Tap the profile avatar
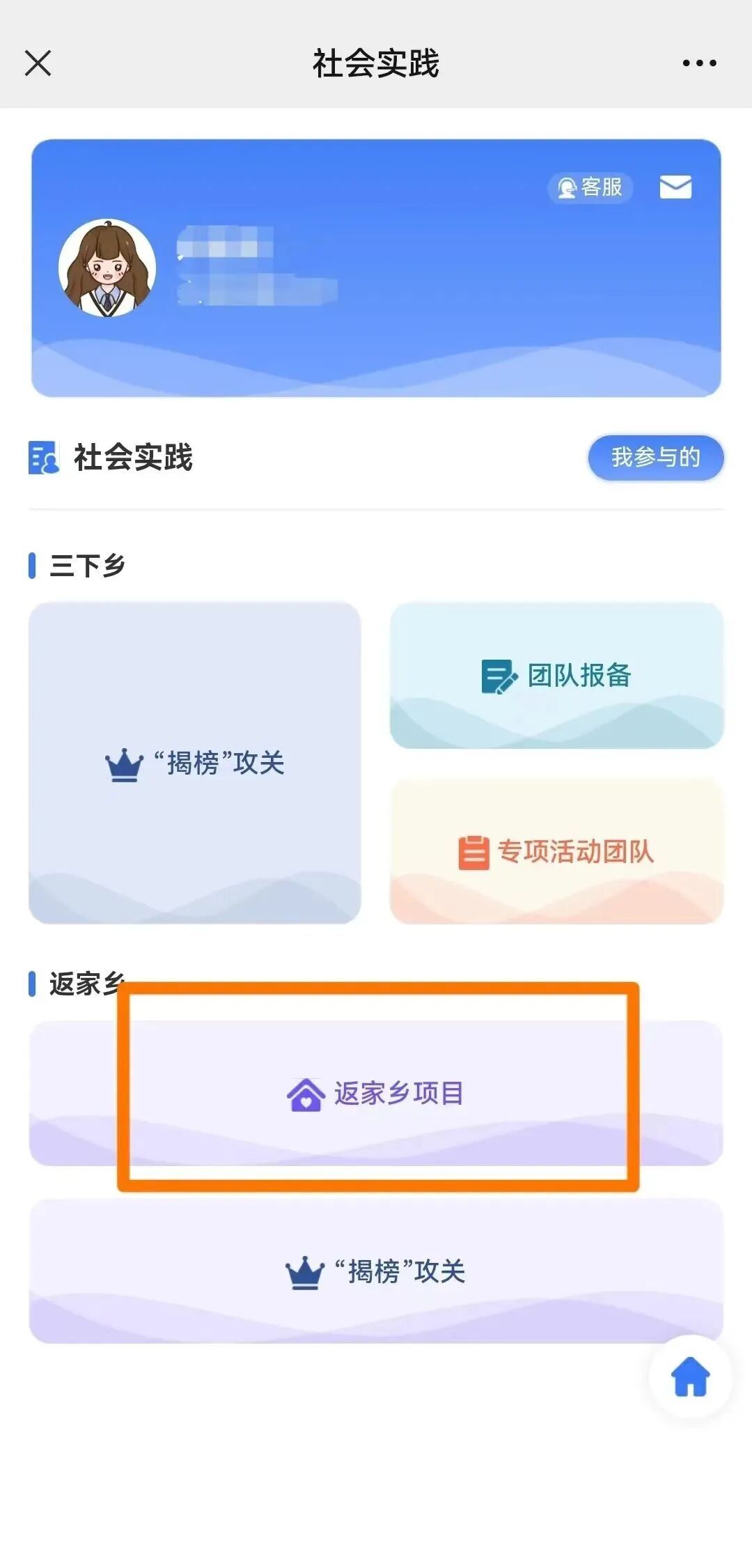This screenshot has width=752, height=1568. pyautogui.click(x=107, y=268)
